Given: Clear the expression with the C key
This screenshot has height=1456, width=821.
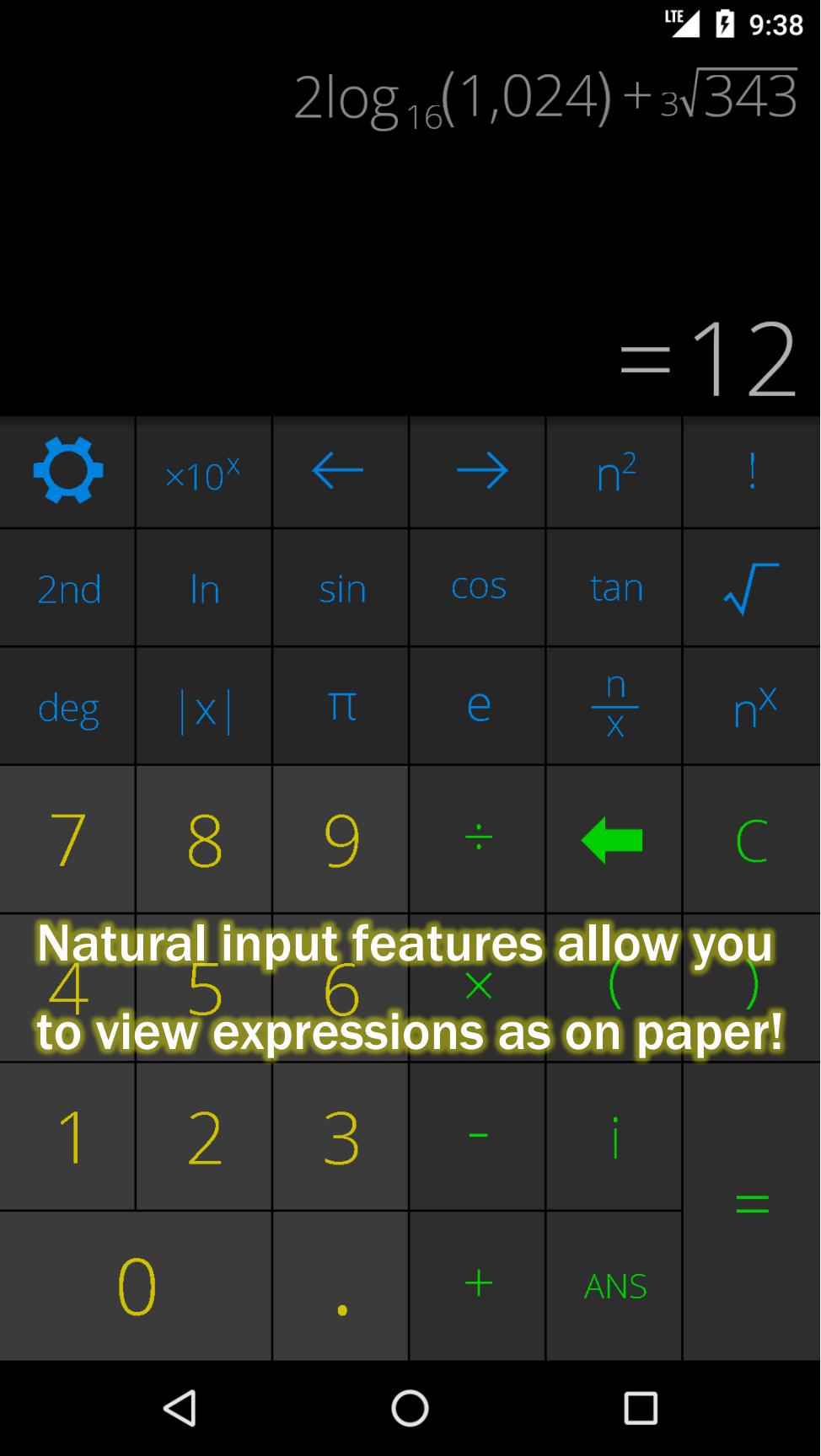Looking at the screenshot, I should 751,840.
